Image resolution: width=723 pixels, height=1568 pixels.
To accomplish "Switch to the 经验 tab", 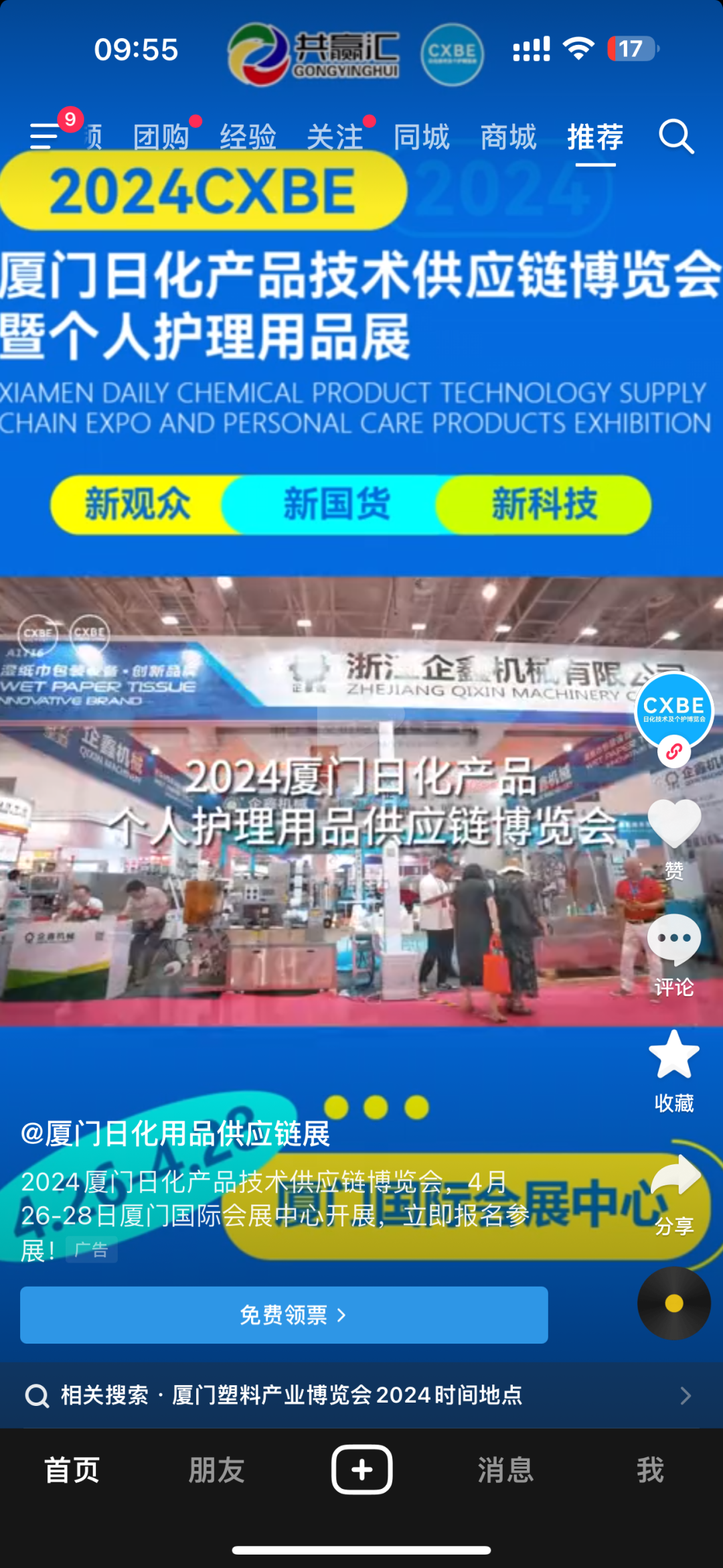I will point(248,137).
